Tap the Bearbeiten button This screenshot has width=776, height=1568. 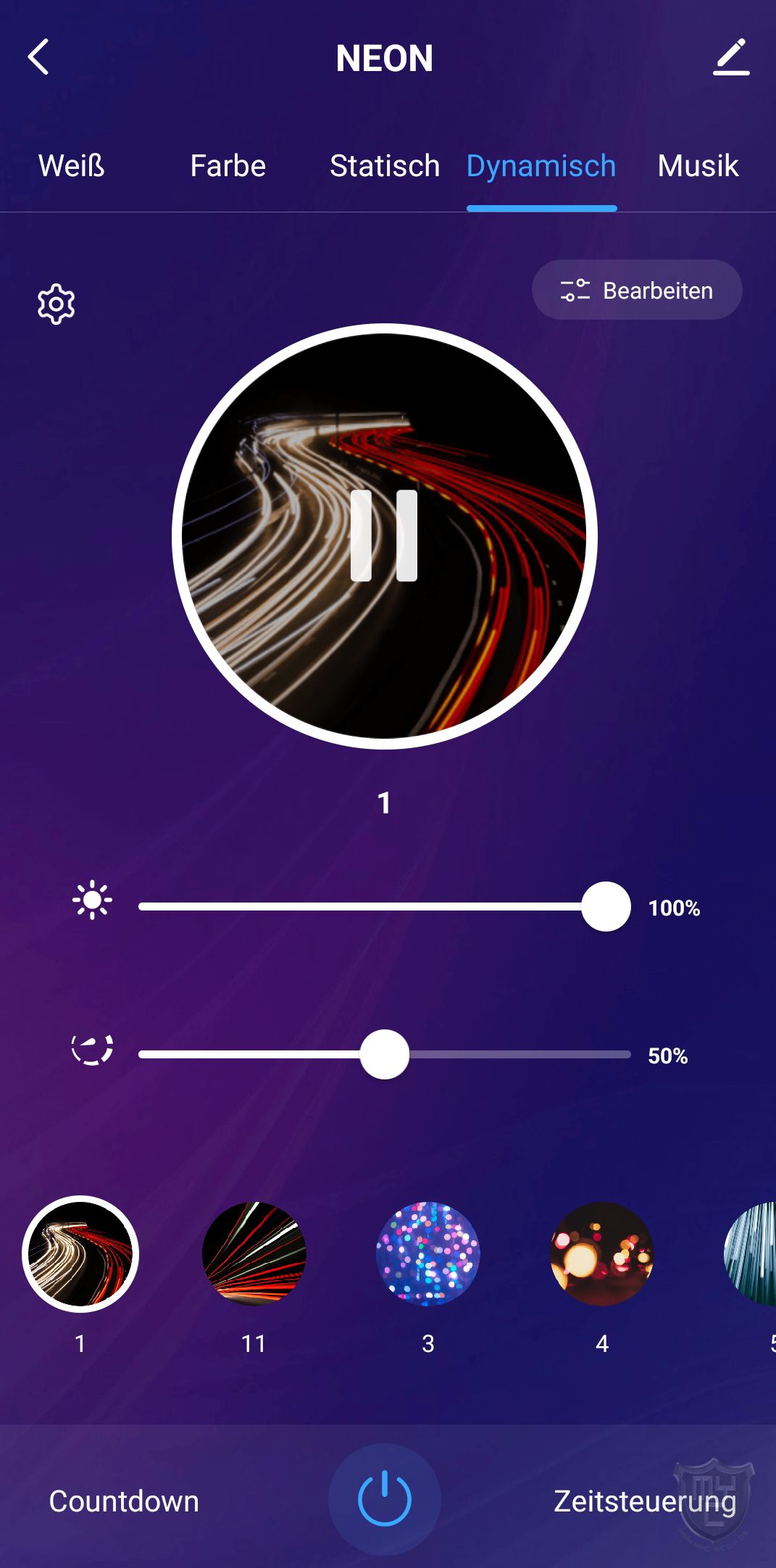point(636,290)
